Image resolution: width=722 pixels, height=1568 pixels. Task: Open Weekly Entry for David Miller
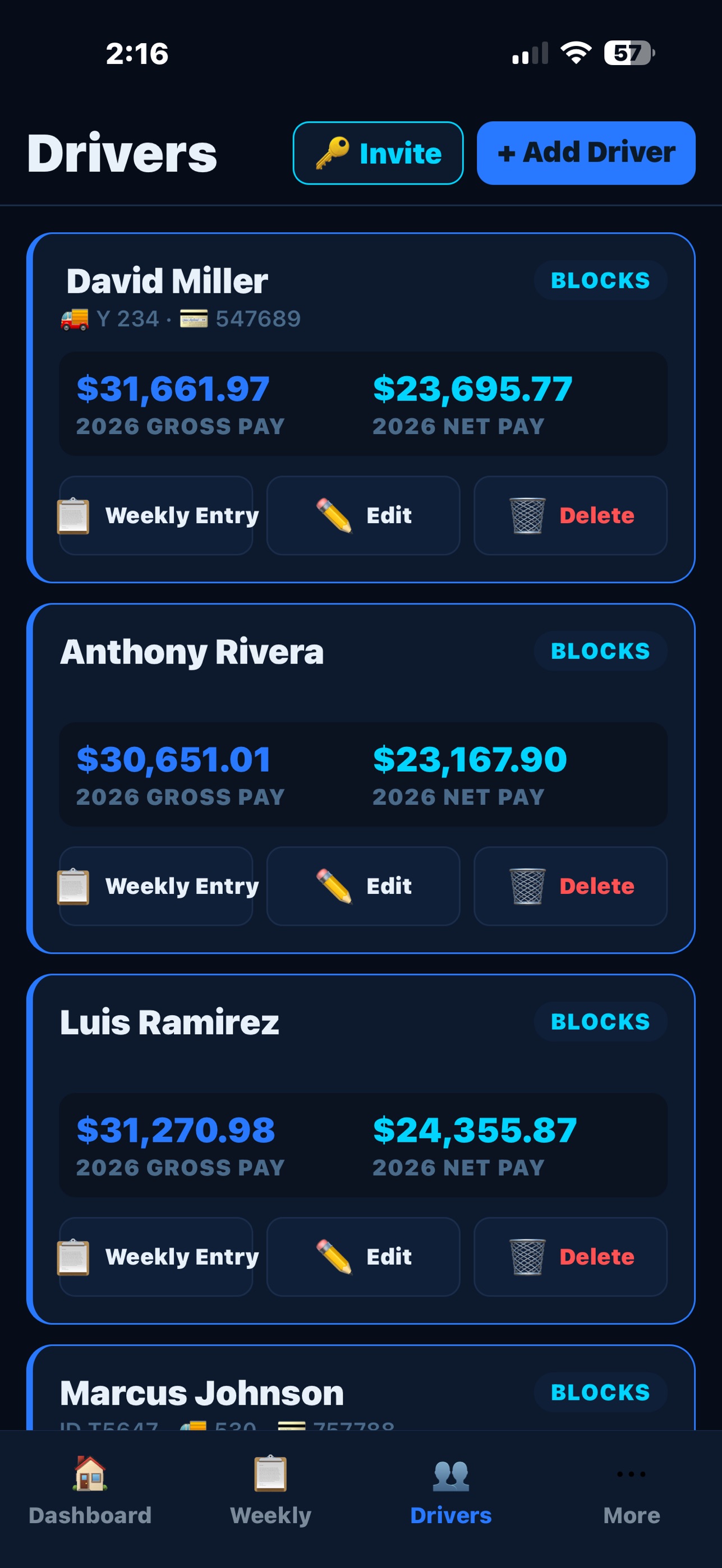tap(156, 515)
